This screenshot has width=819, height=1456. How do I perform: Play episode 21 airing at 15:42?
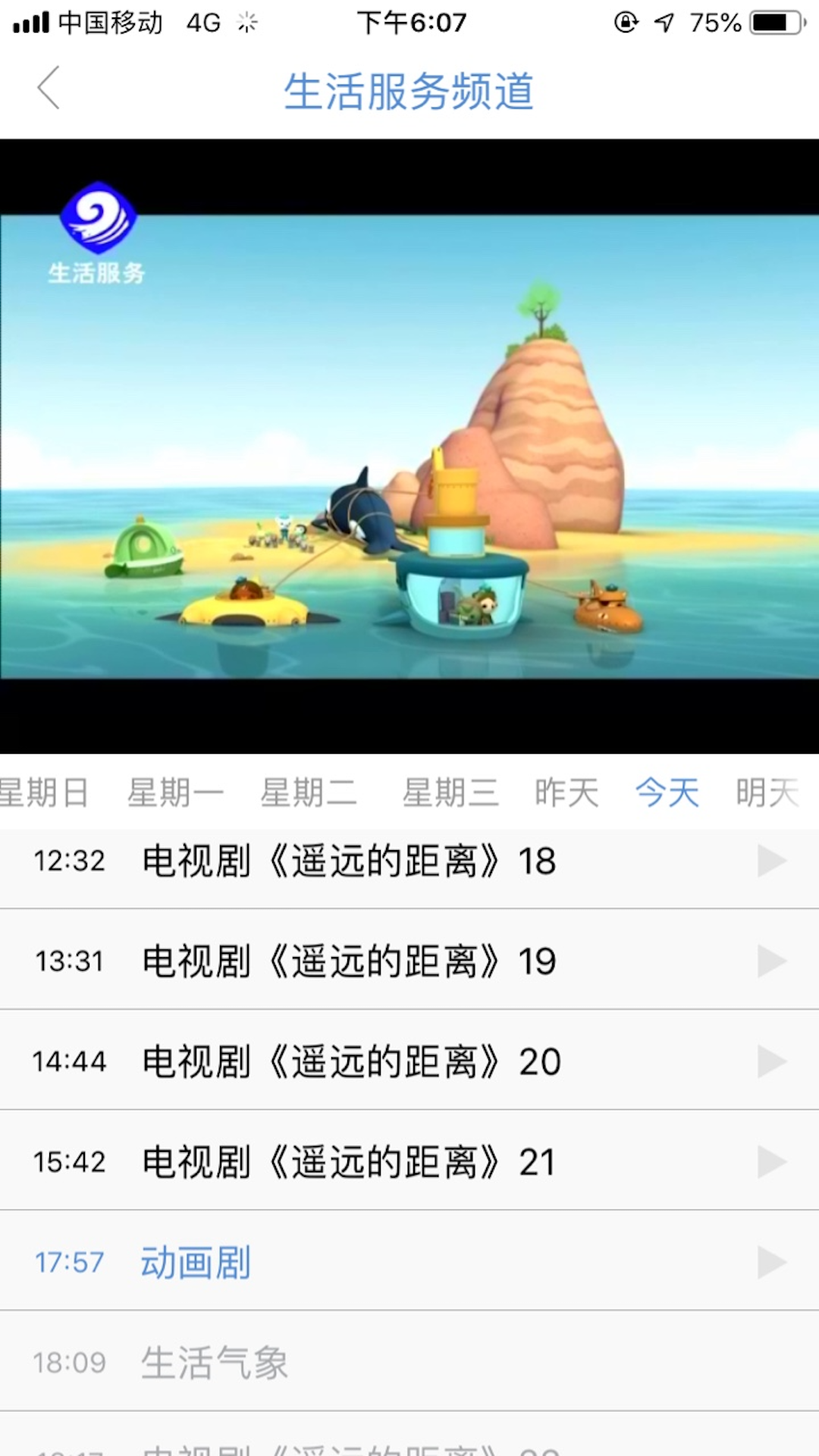point(773,1161)
